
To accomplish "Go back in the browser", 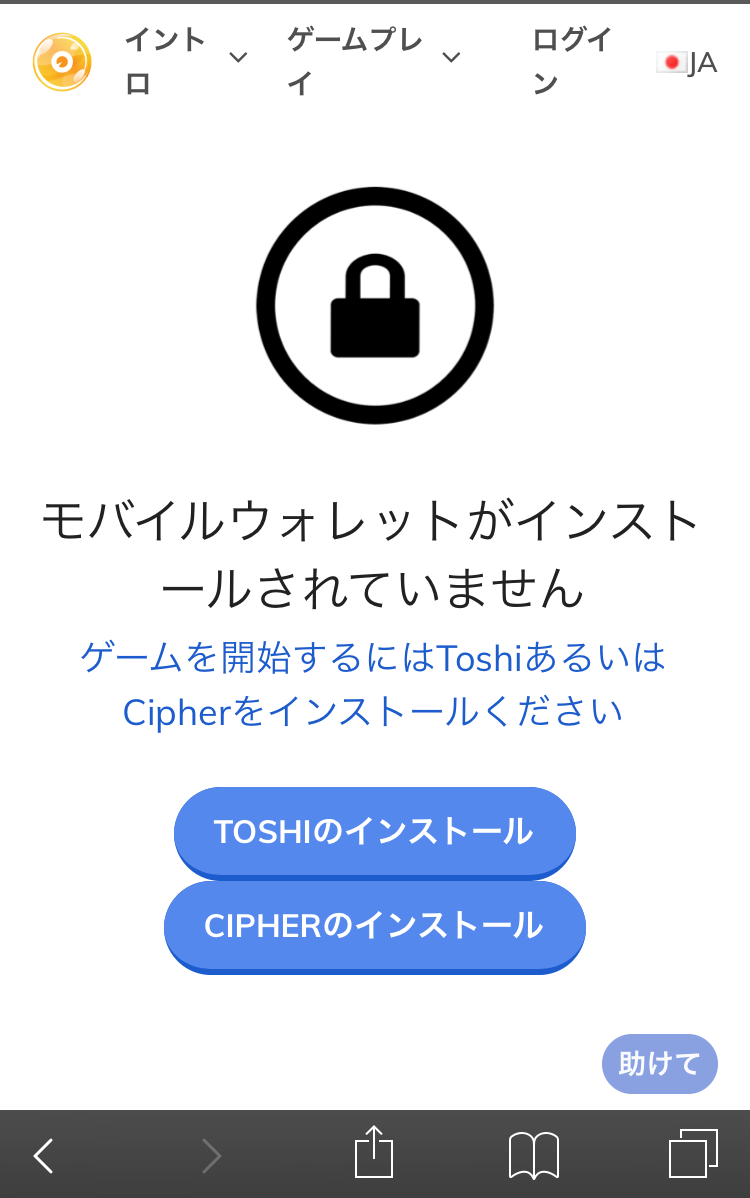I will [44, 1156].
